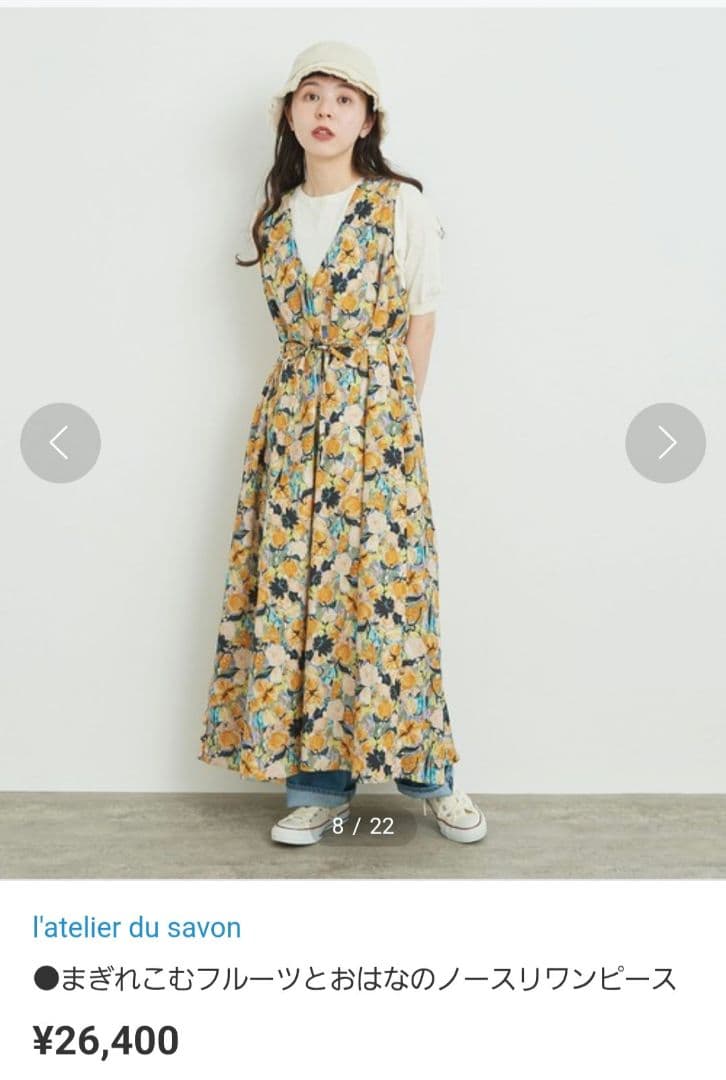The image size is (726, 1080).
Task: Show the previous product photo
Action: coord(60,443)
